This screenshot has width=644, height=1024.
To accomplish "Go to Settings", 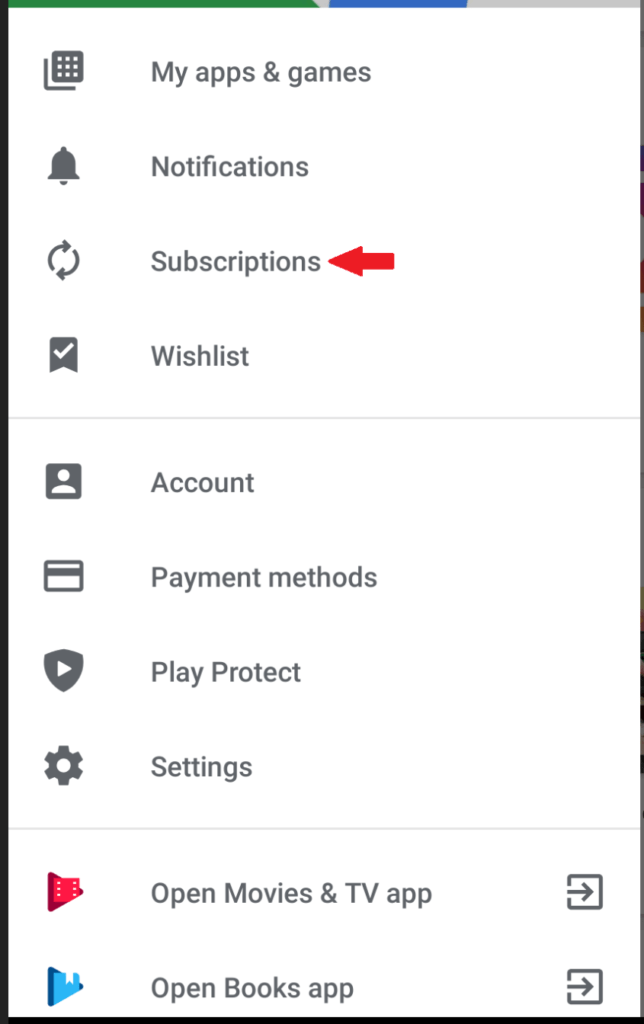I will (201, 767).
